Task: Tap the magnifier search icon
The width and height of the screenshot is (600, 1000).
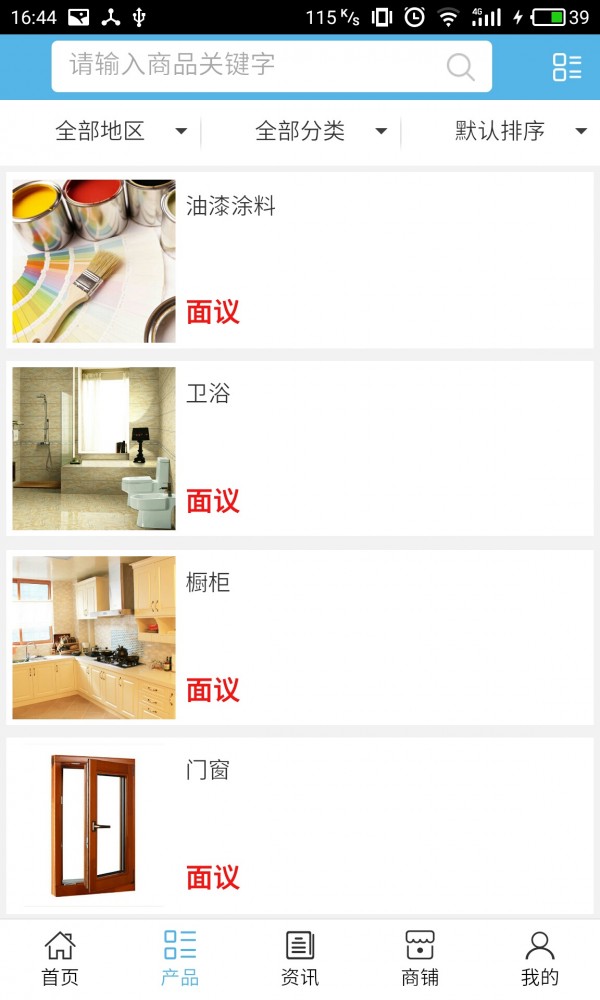Action: [460, 67]
